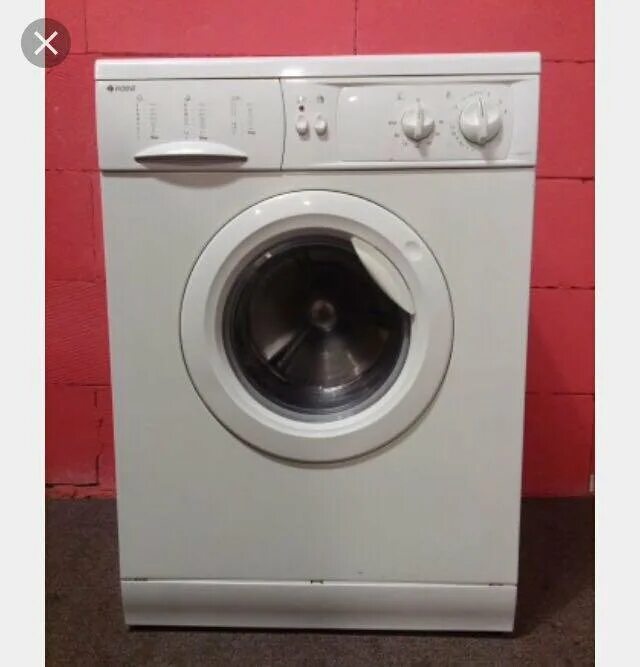Close the full-screen photo viewer
The height and width of the screenshot is (667, 640).
(45, 43)
